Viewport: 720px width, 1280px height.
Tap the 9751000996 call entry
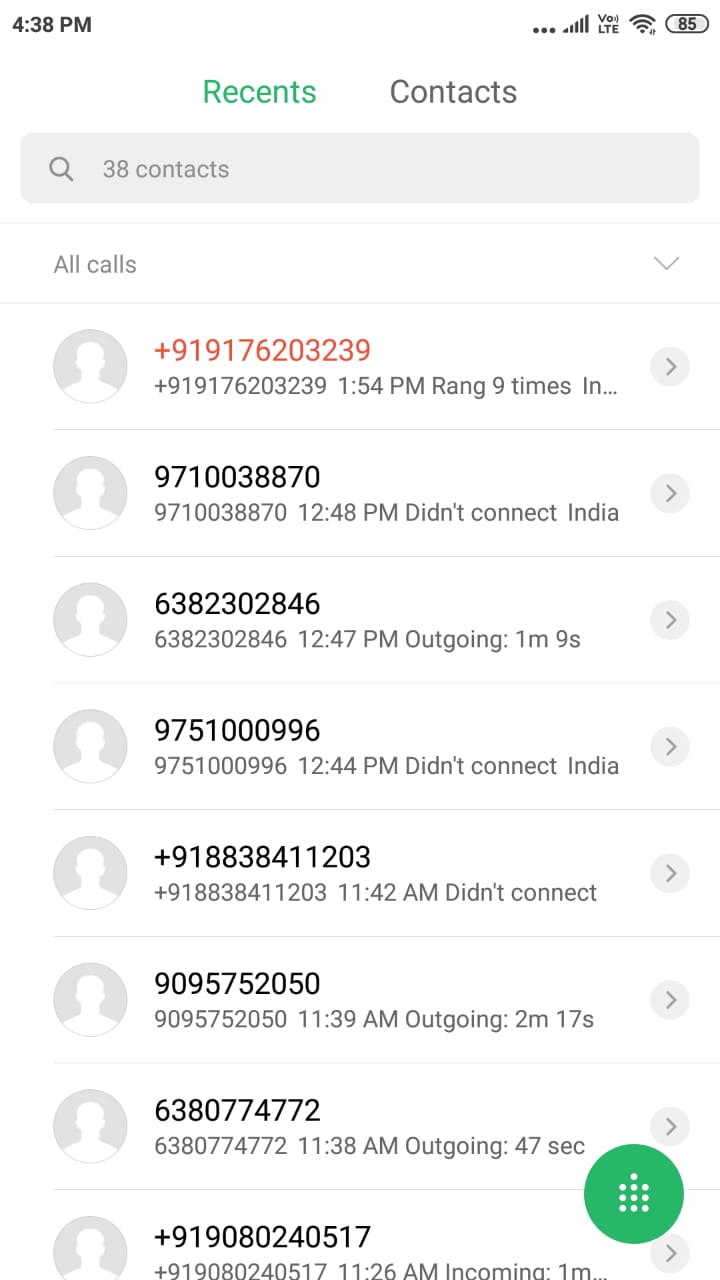(340, 747)
